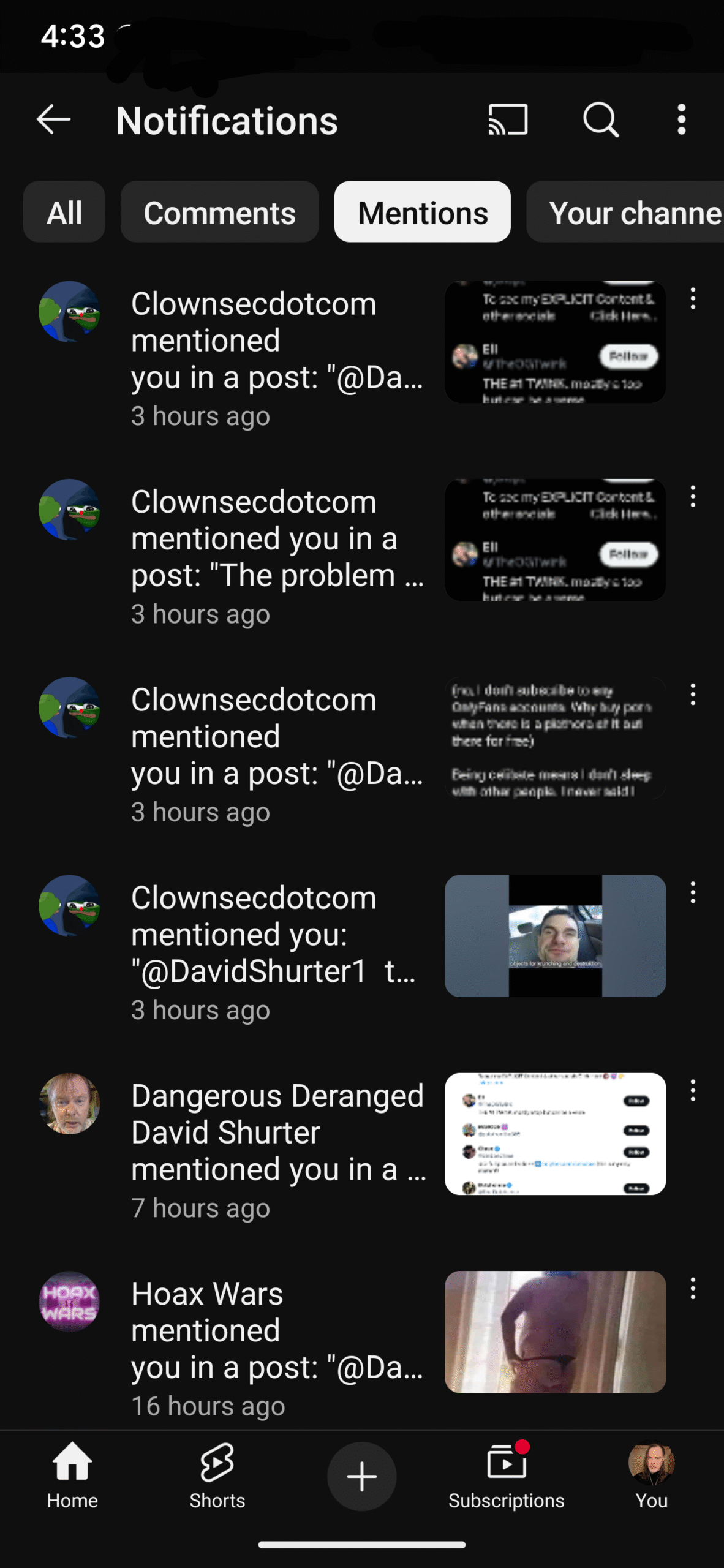Open options for the Hoax Wars notification
The height and width of the screenshot is (1568, 724).
coord(693,1289)
